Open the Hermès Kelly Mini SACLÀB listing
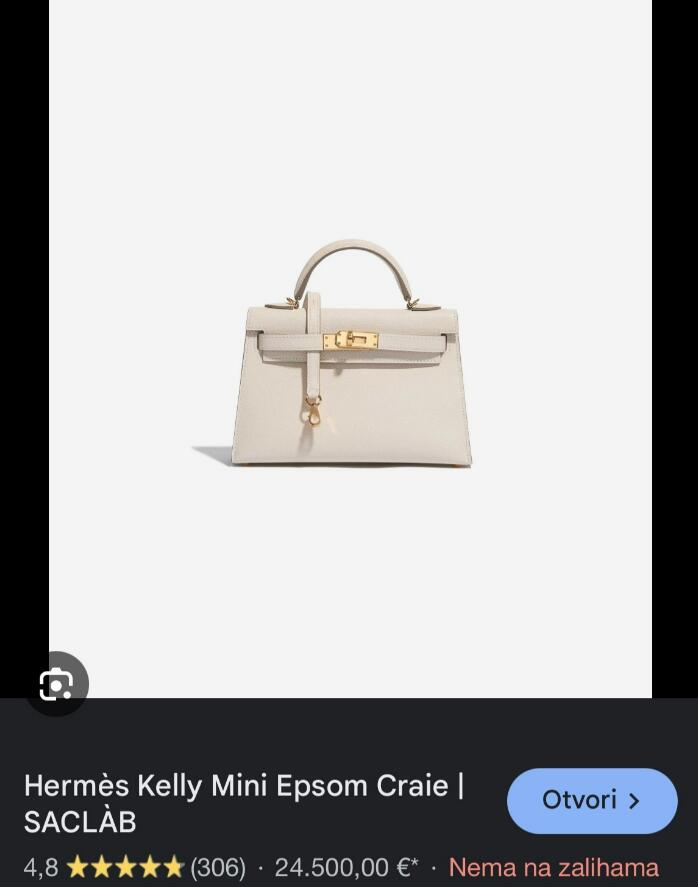 [x=243, y=803]
